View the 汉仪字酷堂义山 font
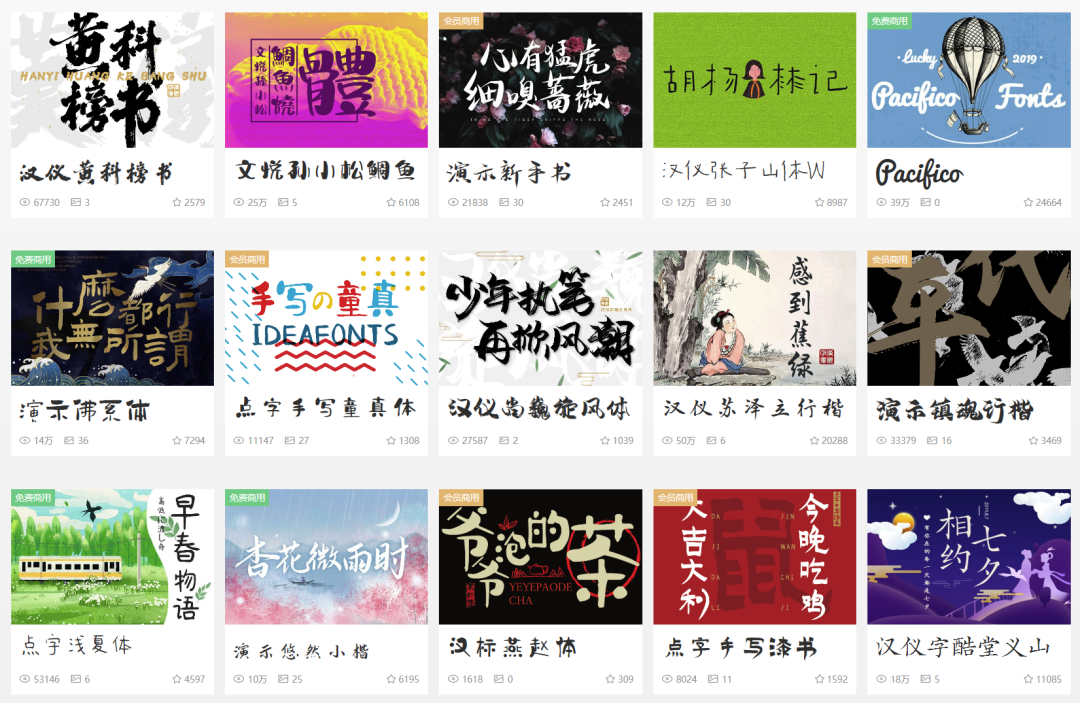1080x703 pixels. click(x=968, y=557)
